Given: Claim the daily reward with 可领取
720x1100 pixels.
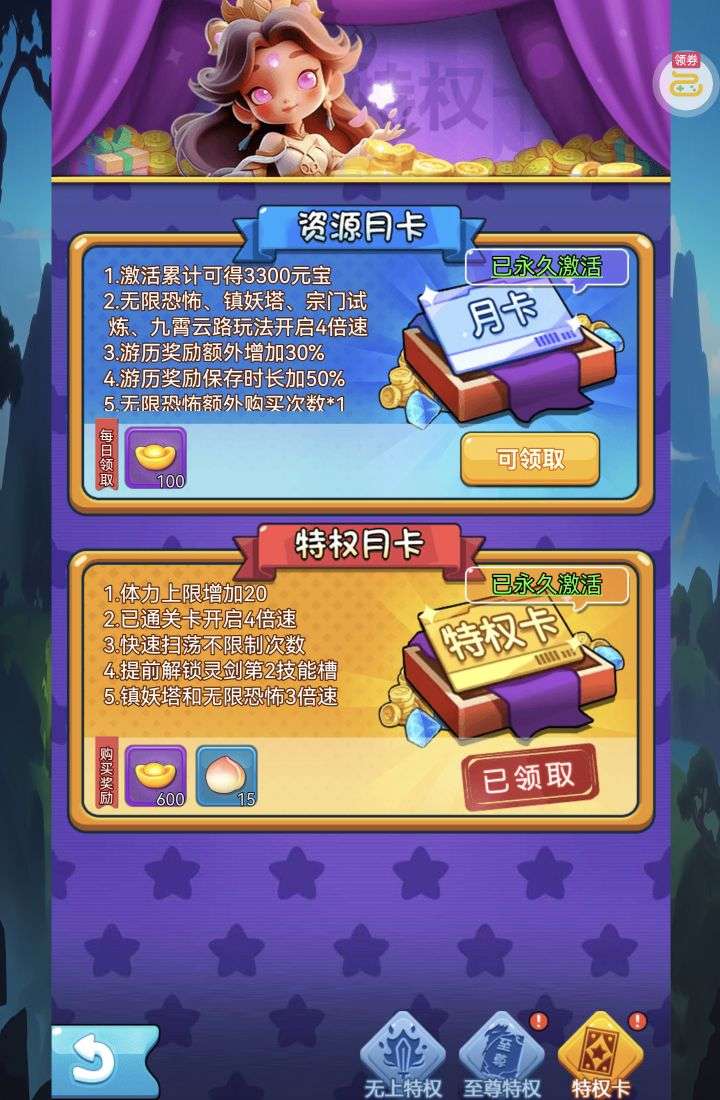Looking at the screenshot, I should point(530,459).
